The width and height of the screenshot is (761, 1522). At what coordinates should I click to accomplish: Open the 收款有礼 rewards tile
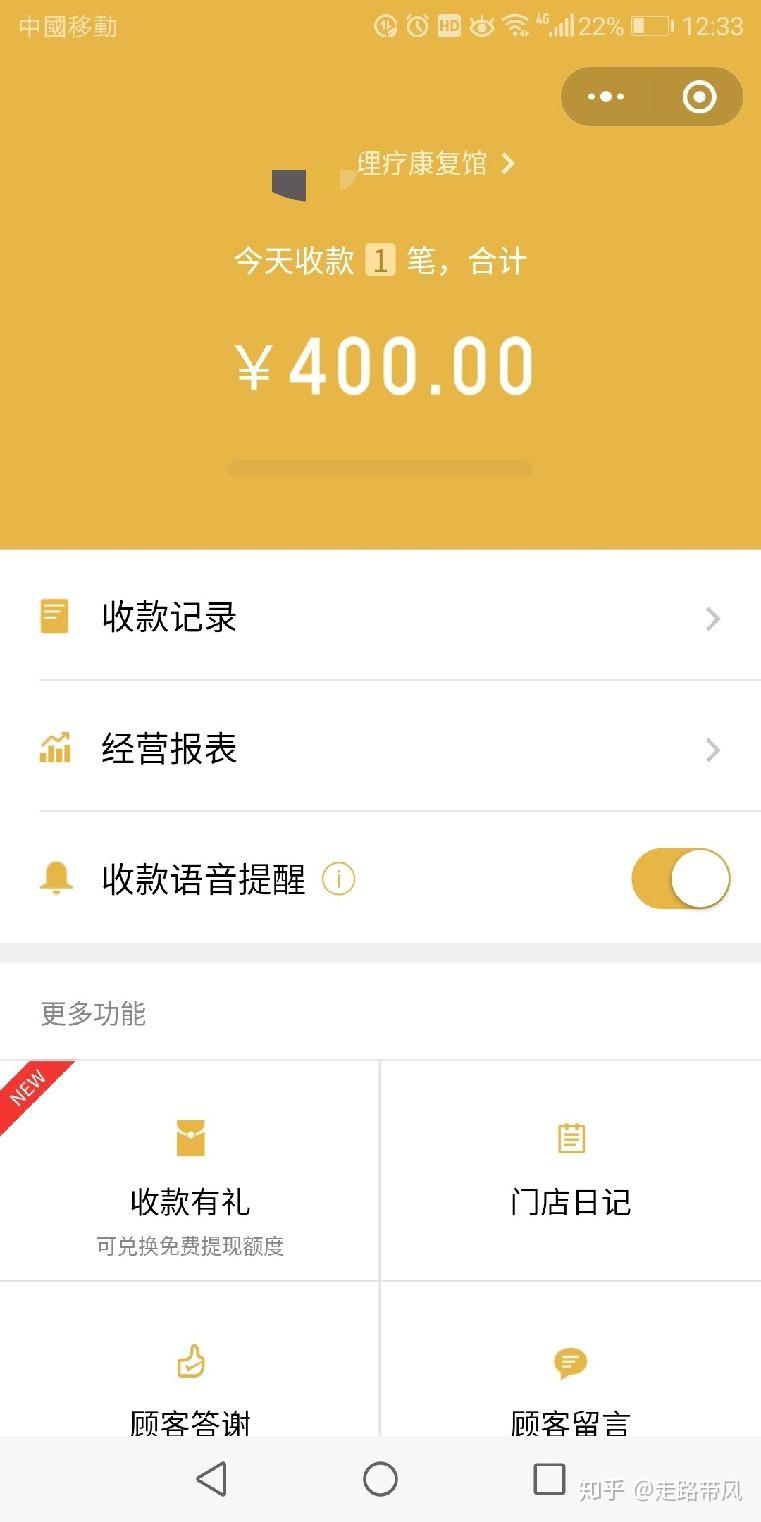click(190, 1172)
